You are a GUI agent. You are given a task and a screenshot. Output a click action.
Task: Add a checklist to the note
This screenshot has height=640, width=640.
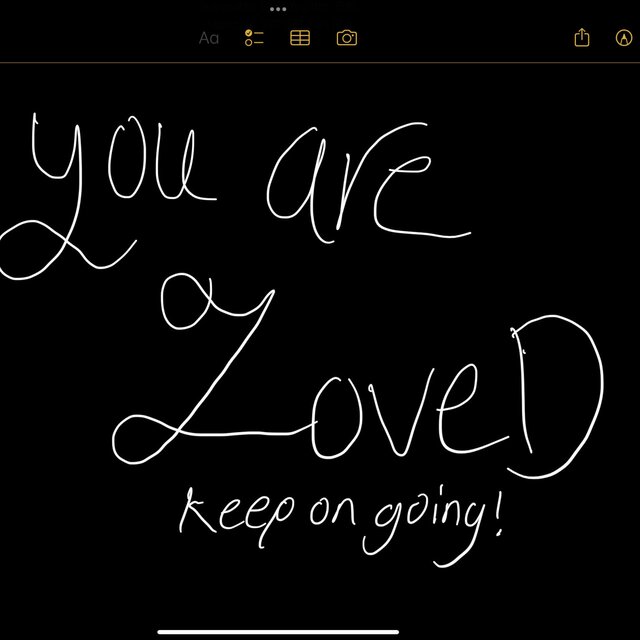[x=254, y=38]
